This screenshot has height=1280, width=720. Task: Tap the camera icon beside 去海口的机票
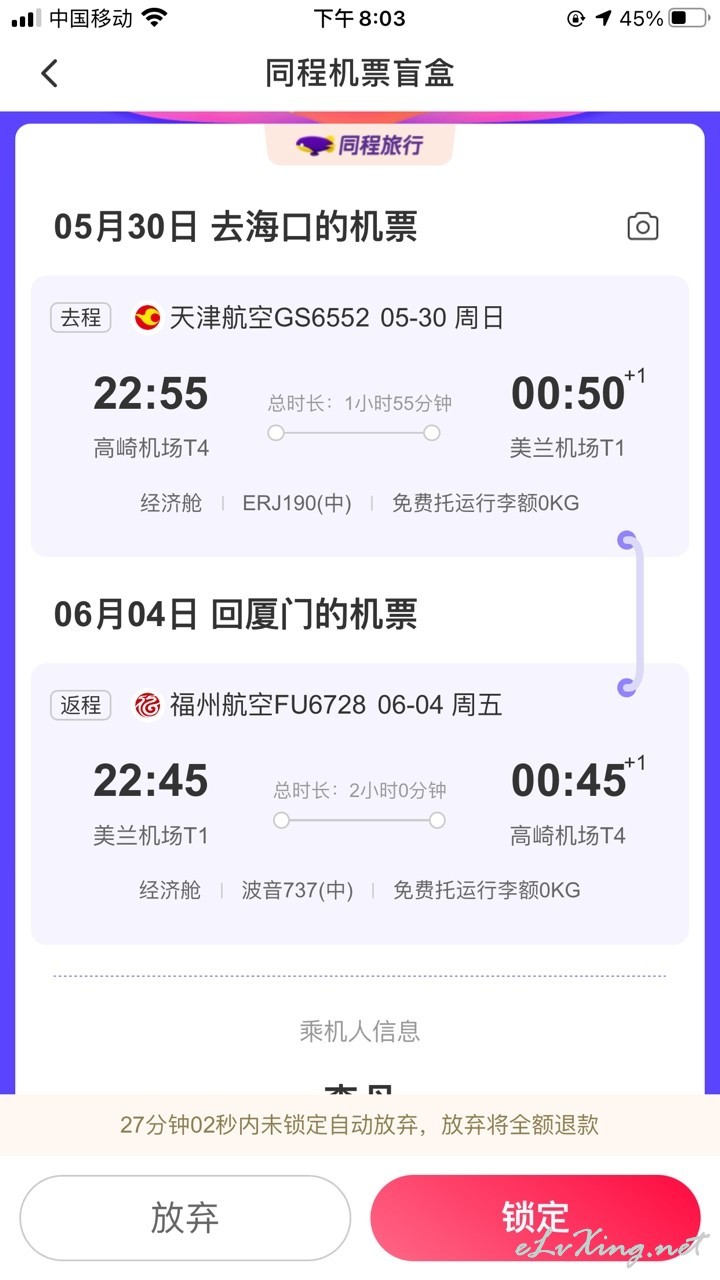(643, 226)
